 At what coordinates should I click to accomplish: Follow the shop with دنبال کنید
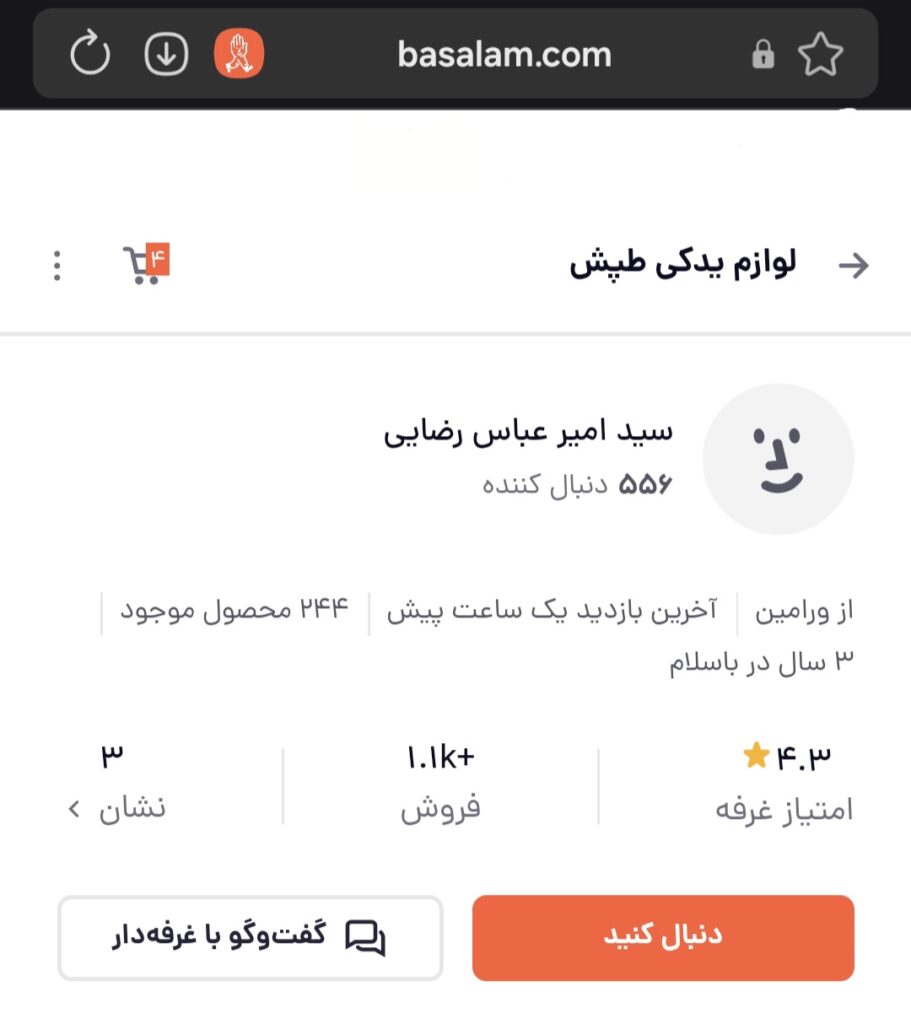663,937
